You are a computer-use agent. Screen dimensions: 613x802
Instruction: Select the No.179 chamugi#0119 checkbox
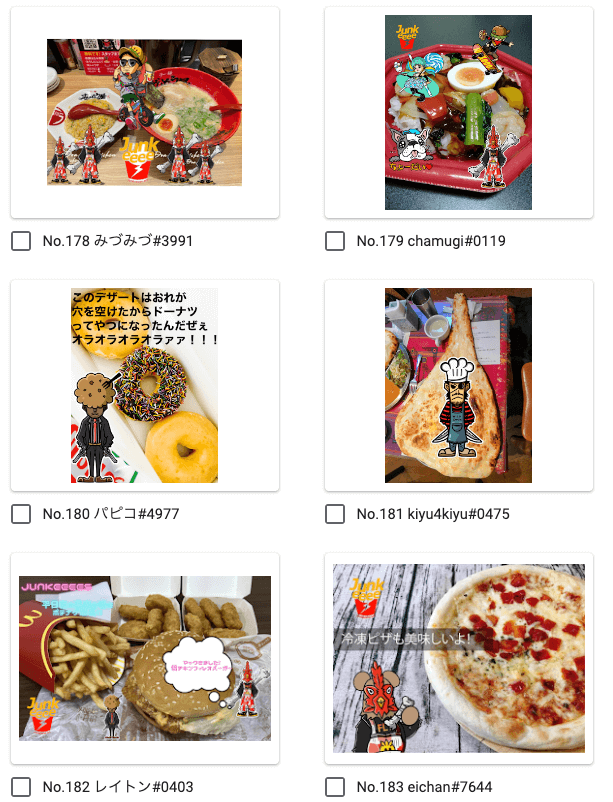(x=335, y=241)
